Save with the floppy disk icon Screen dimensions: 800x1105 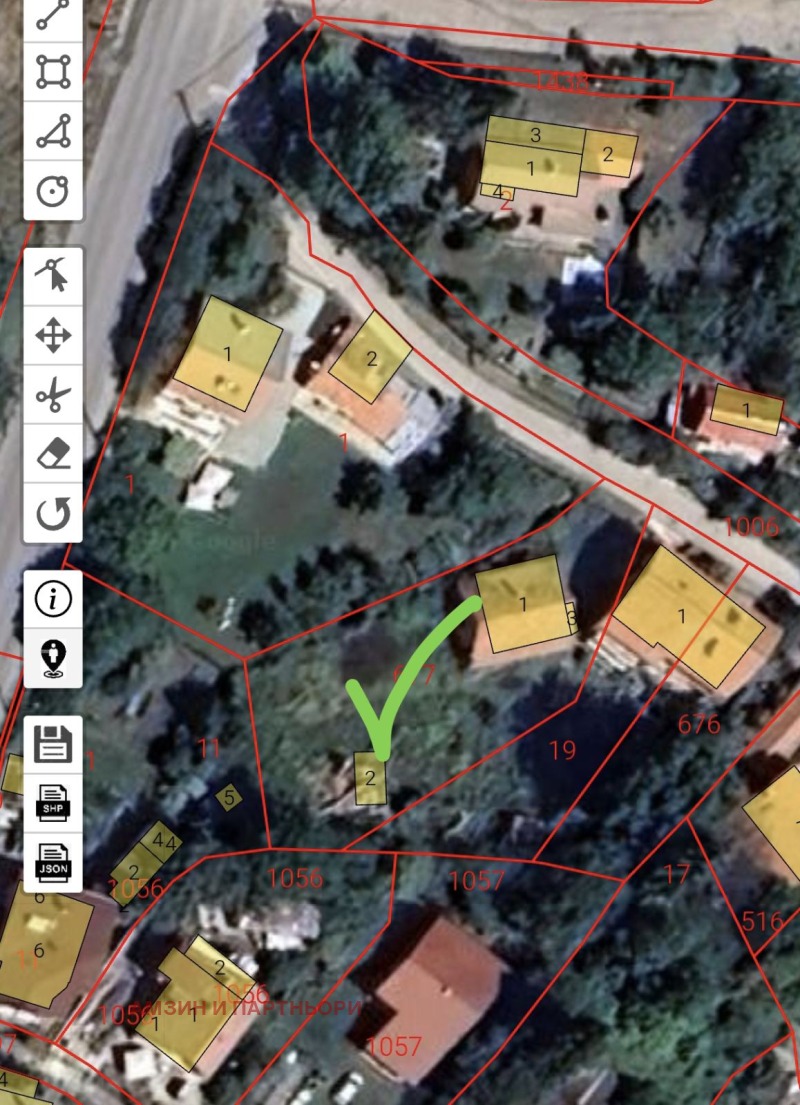click(53, 744)
